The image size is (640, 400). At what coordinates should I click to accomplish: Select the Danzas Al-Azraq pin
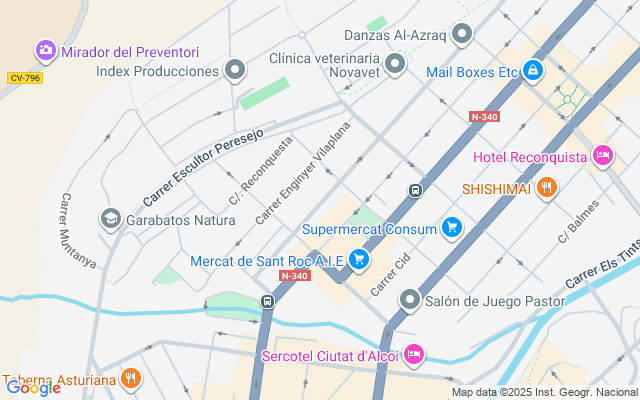[x=461, y=35]
